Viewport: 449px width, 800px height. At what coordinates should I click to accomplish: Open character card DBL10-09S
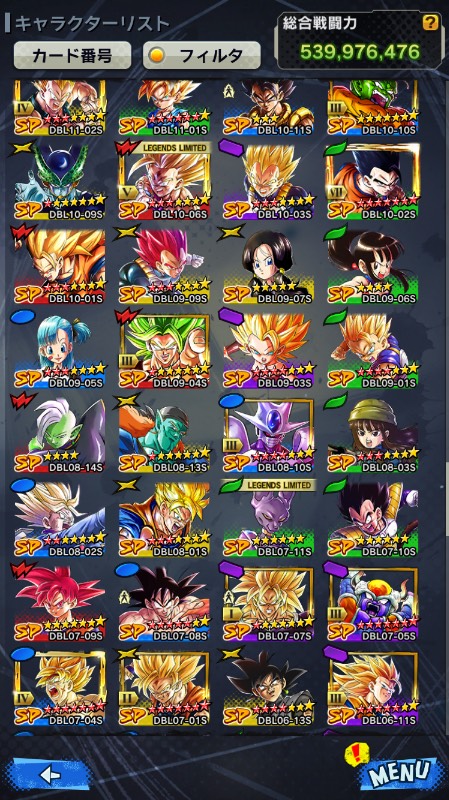click(60, 182)
